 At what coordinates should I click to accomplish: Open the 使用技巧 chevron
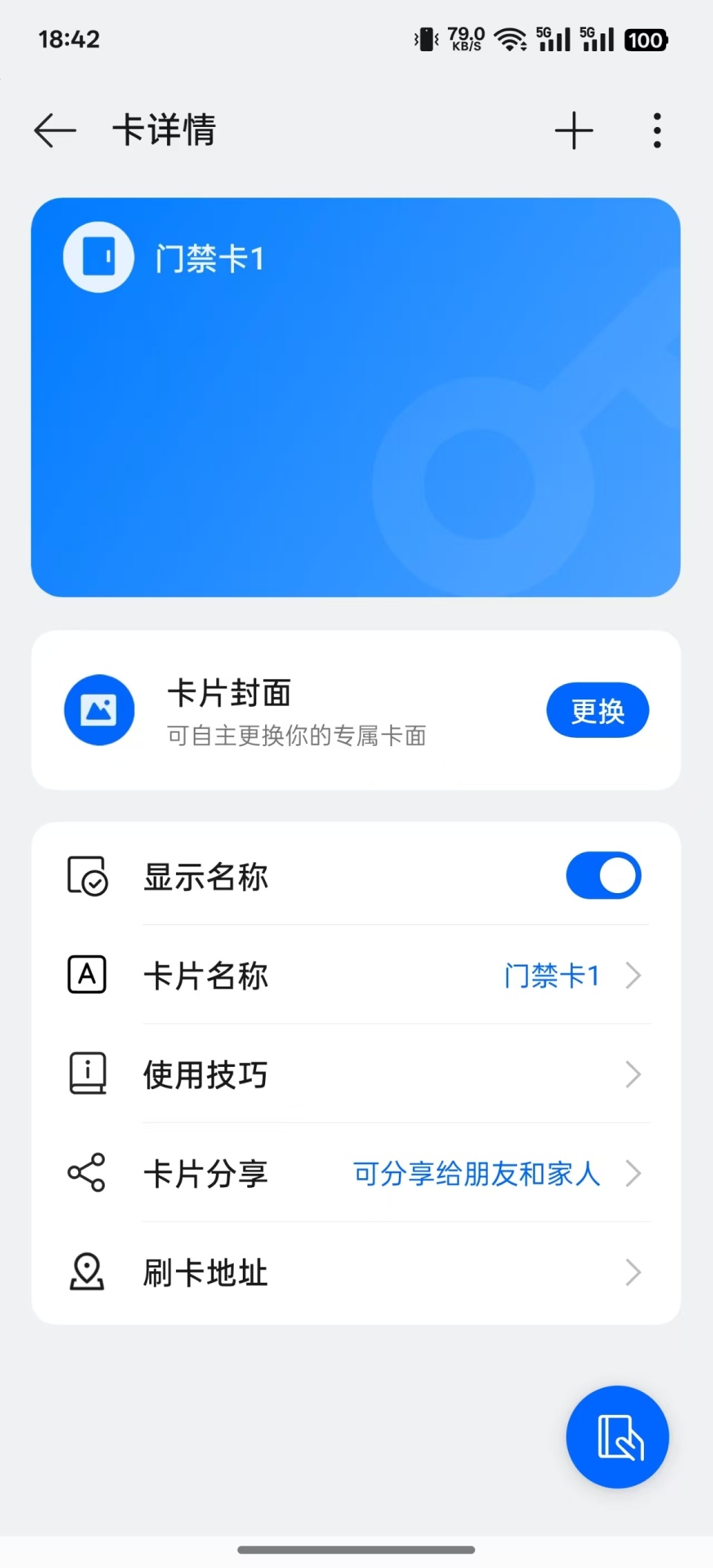coord(633,1074)
